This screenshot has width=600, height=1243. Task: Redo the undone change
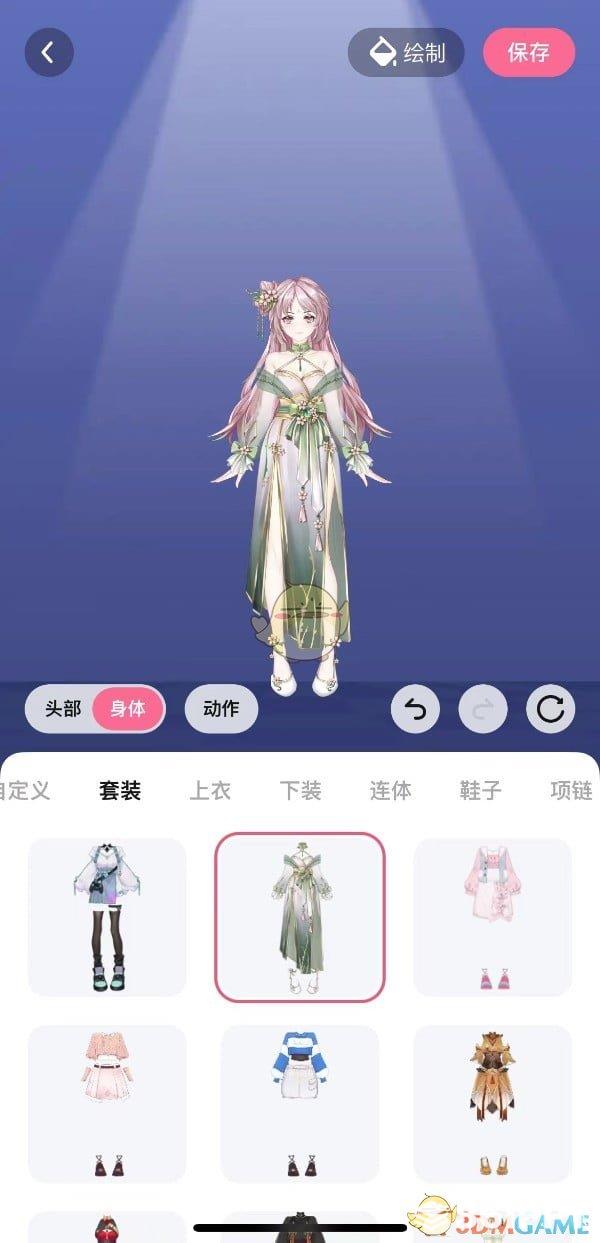(x=483, y=710)
